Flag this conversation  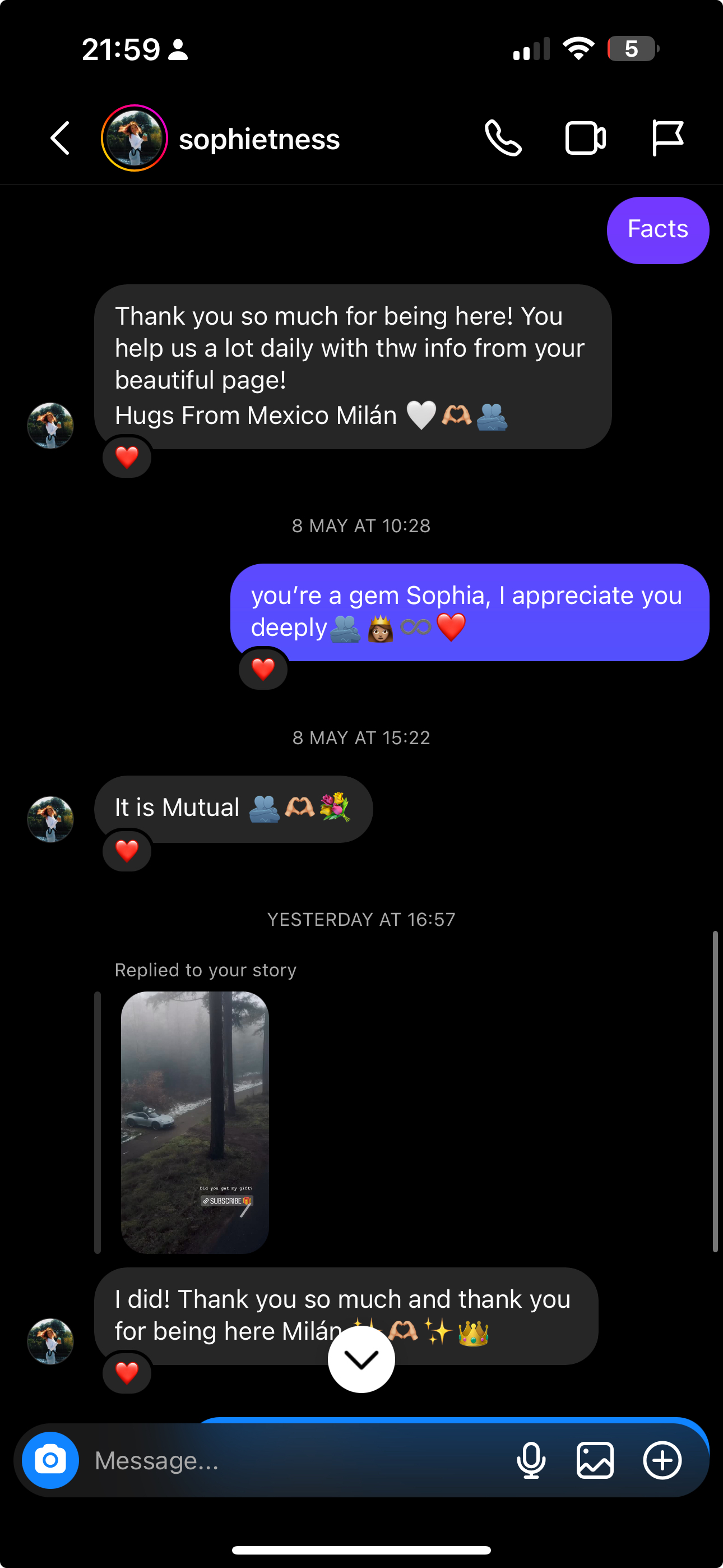668,138
